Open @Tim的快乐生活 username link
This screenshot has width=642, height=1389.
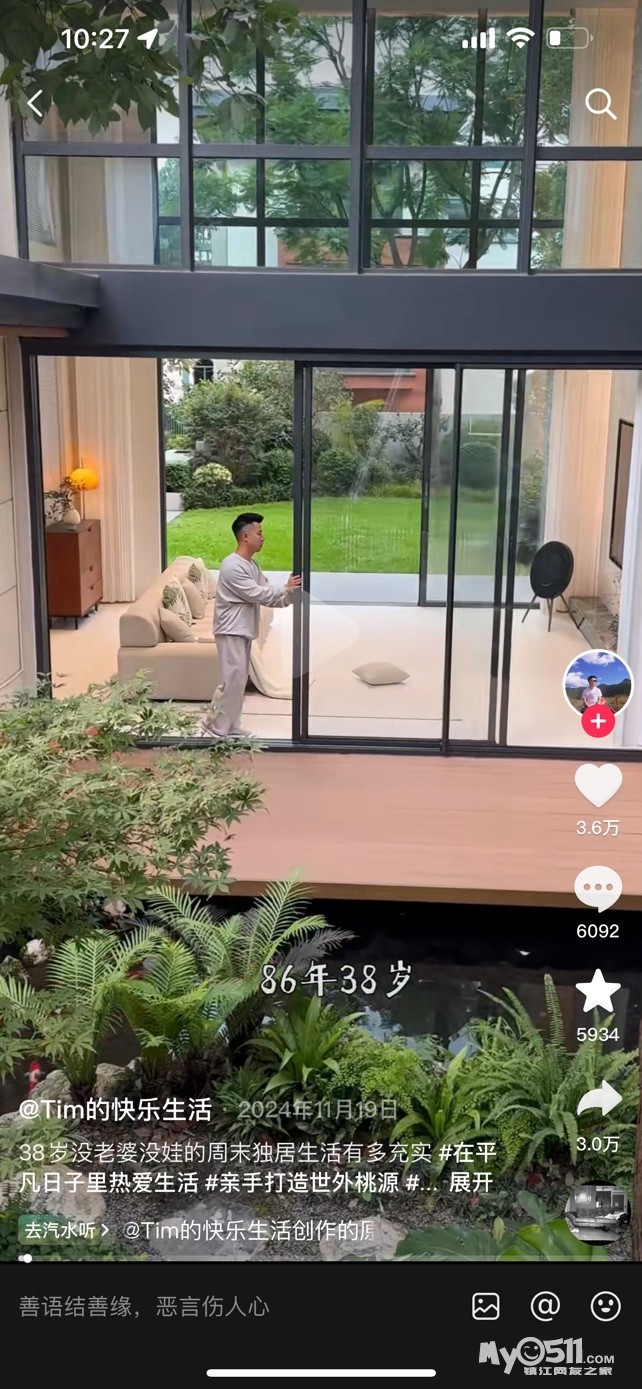(116, 1110)
